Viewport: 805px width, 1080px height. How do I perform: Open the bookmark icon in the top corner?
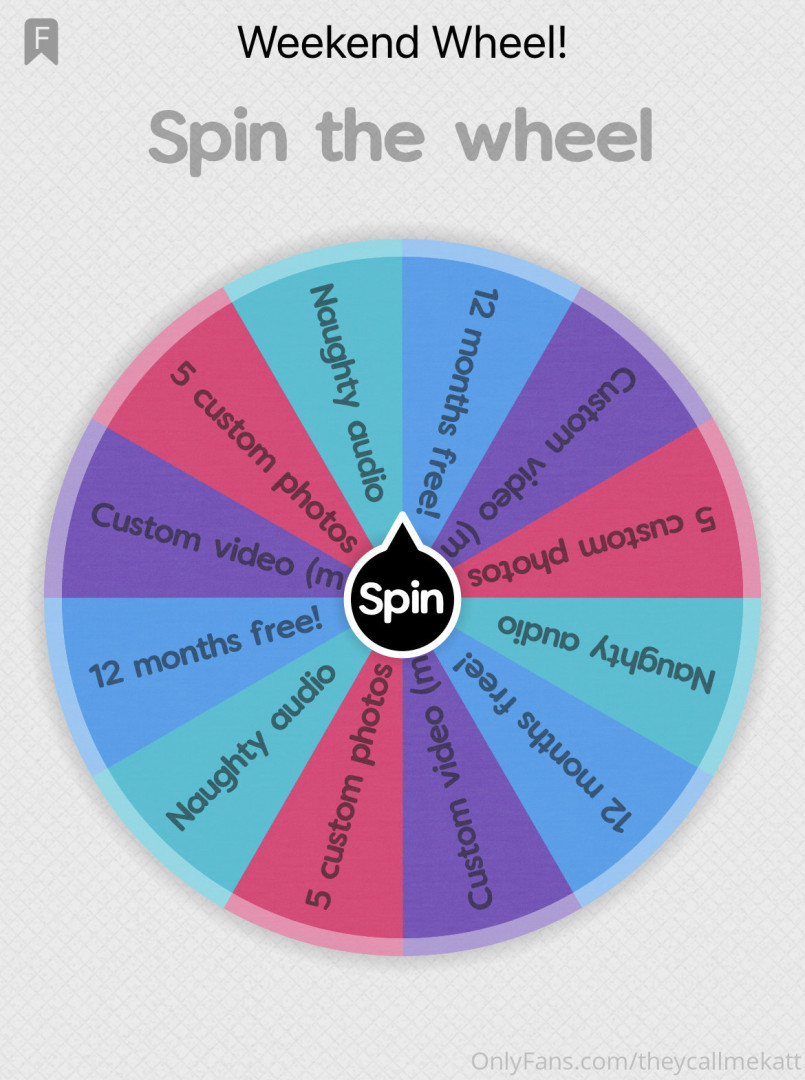click(41, 43)
